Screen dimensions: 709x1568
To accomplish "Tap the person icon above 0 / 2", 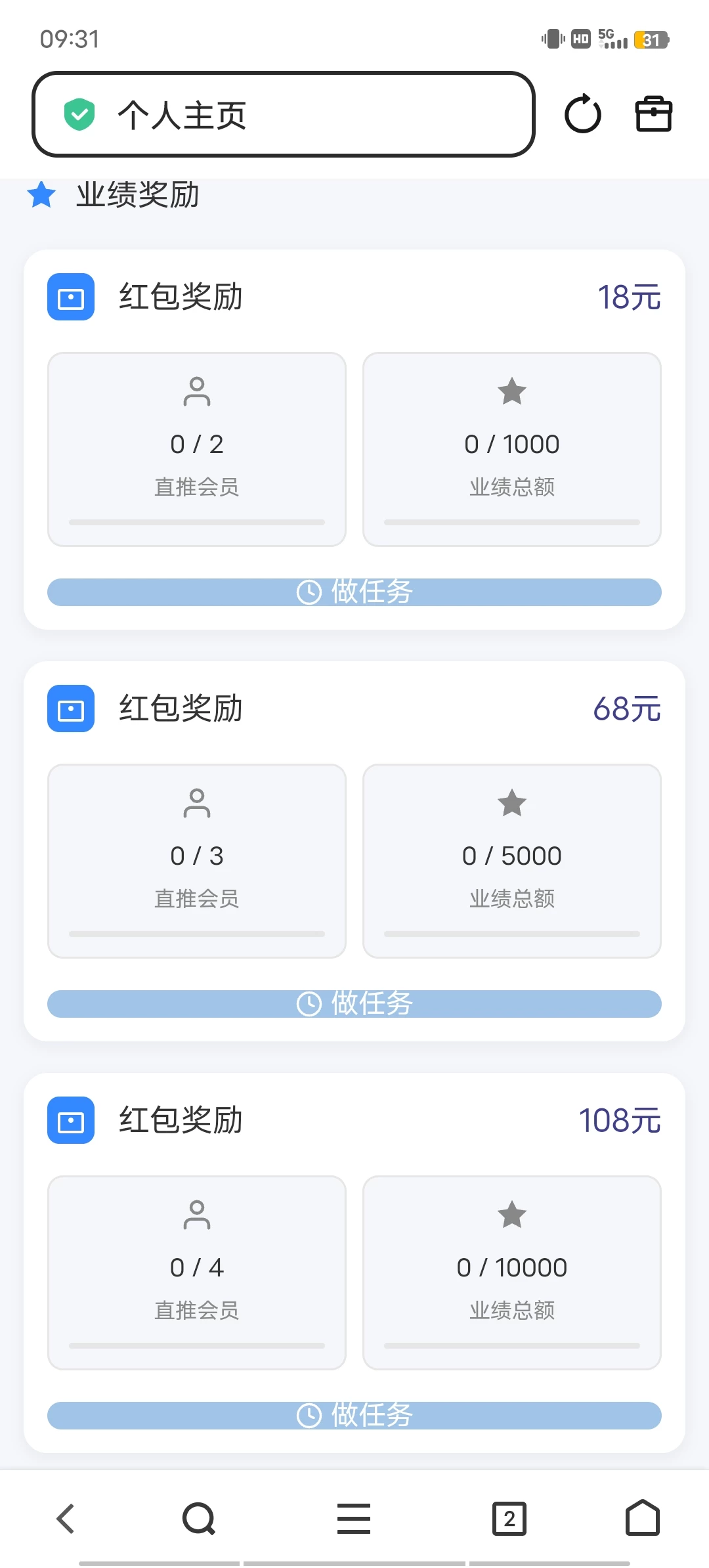I will [196, 392].
